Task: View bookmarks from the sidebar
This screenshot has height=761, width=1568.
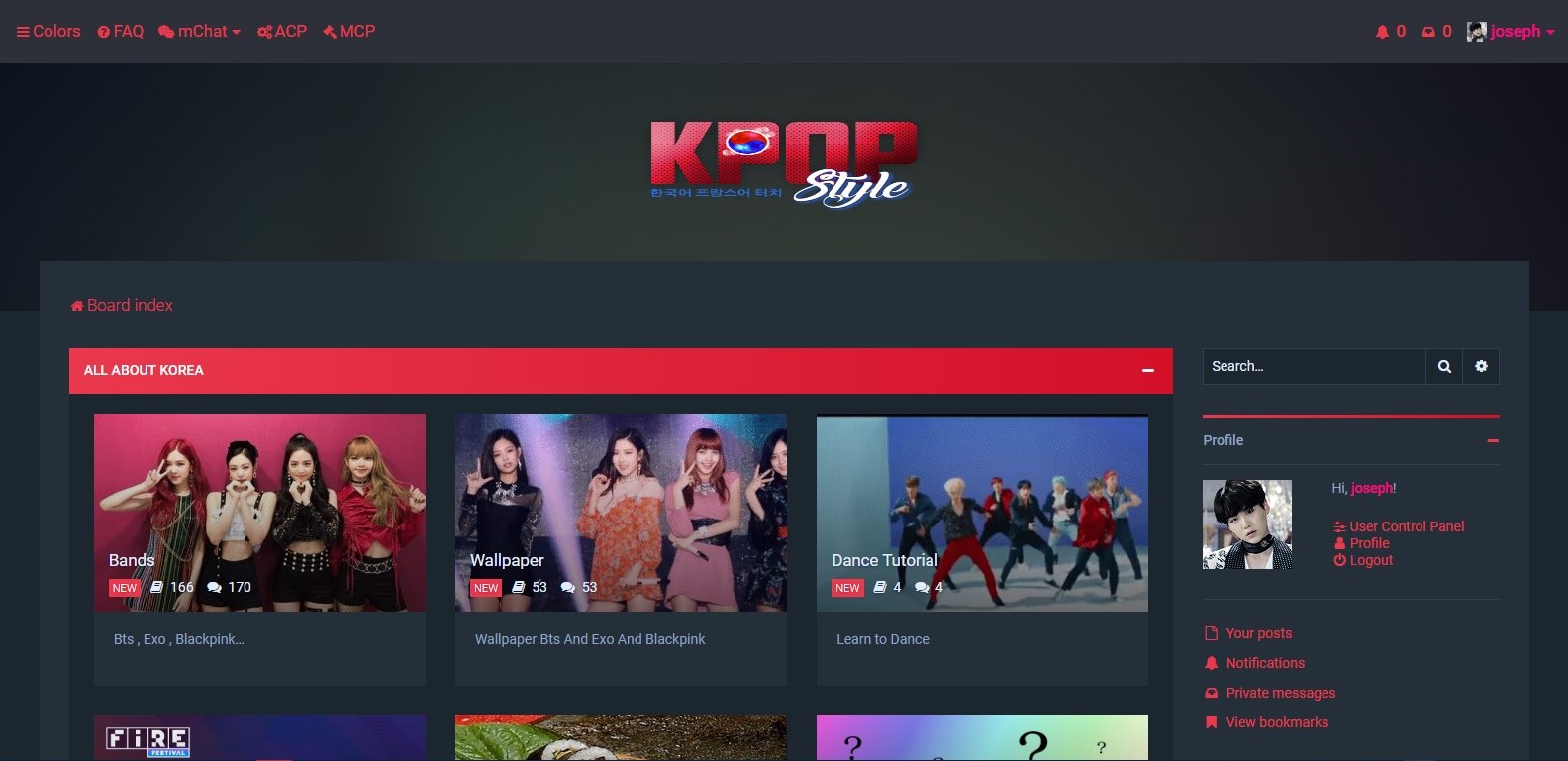Action: 1276,723
